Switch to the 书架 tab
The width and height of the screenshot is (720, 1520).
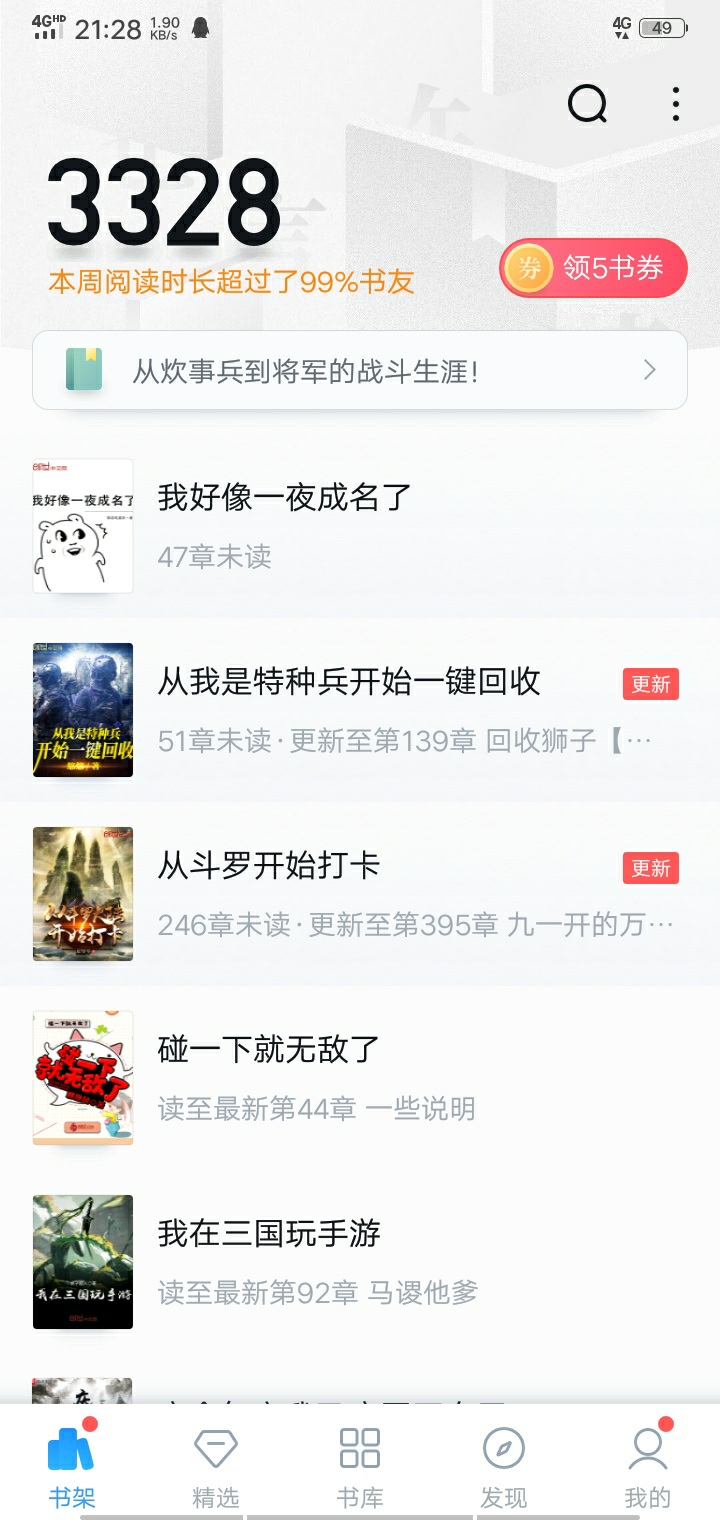tap(72, 1463)
